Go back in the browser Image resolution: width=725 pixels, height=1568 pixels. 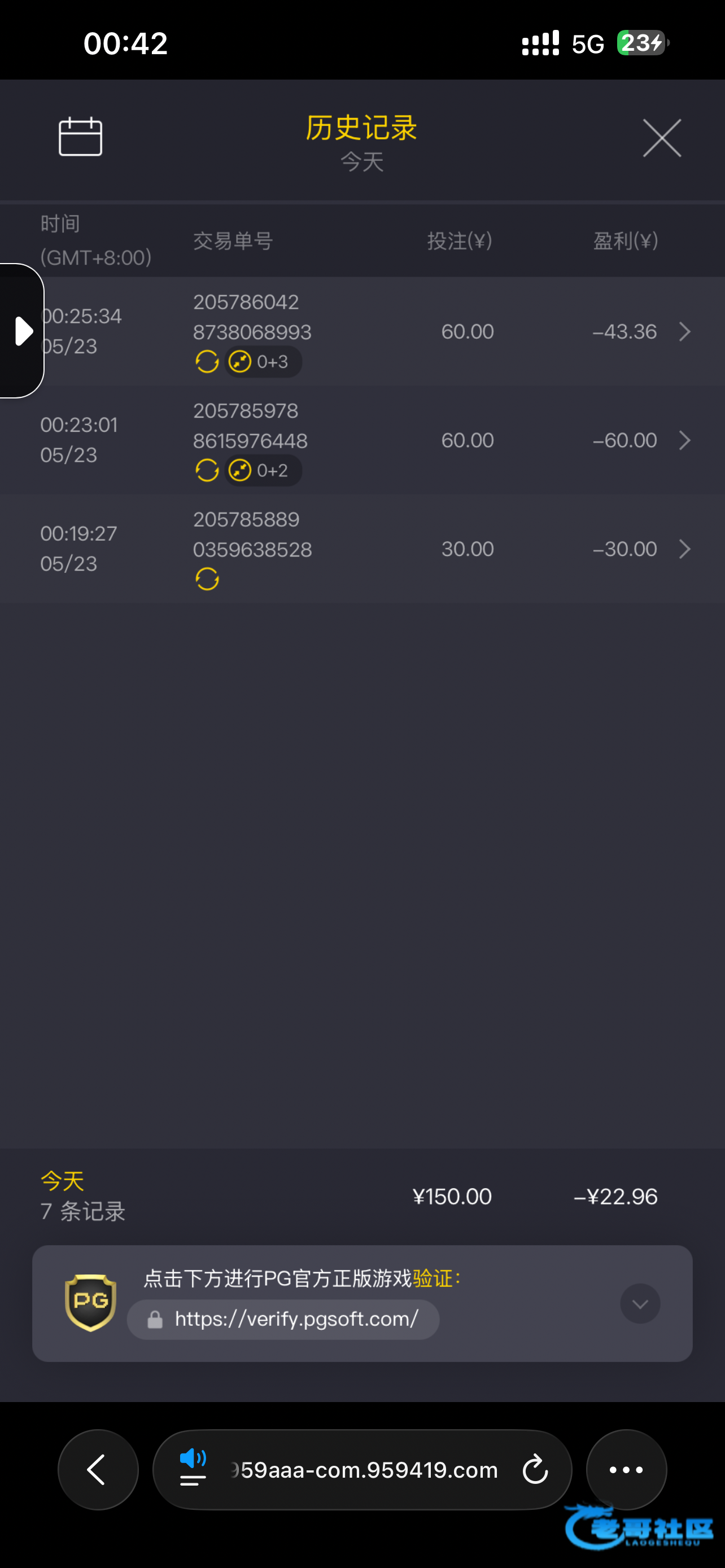[x=98, y=1469]
